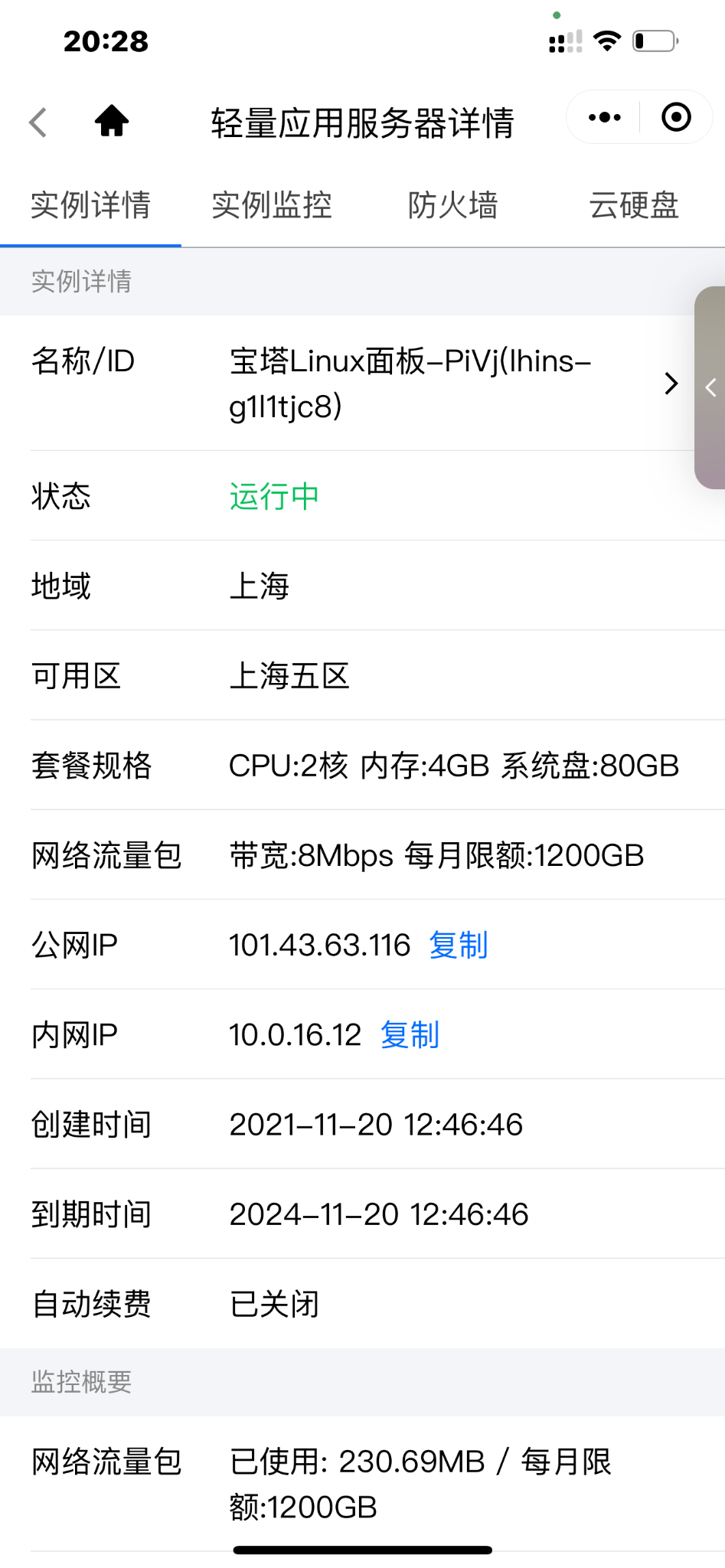Open the mini program more-options menu
The height and width of the screenshot is (1568, 725).
pos(604,117)
